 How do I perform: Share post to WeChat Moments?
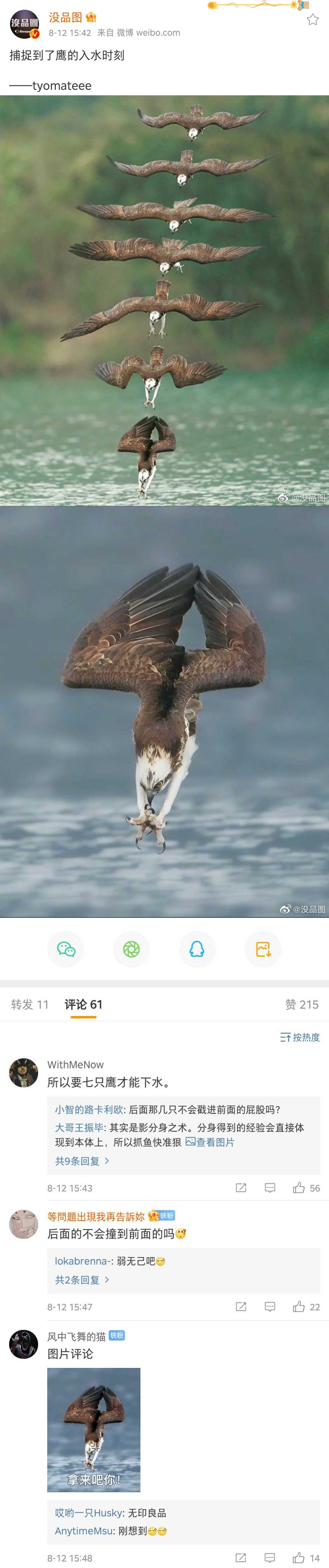(132, 949)
